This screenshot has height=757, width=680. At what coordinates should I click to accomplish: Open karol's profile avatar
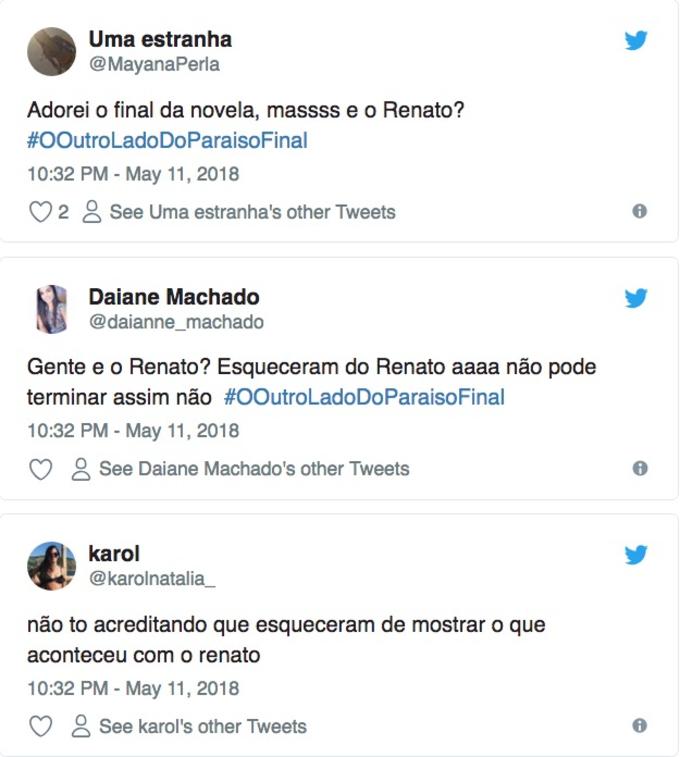coord(51,566)
